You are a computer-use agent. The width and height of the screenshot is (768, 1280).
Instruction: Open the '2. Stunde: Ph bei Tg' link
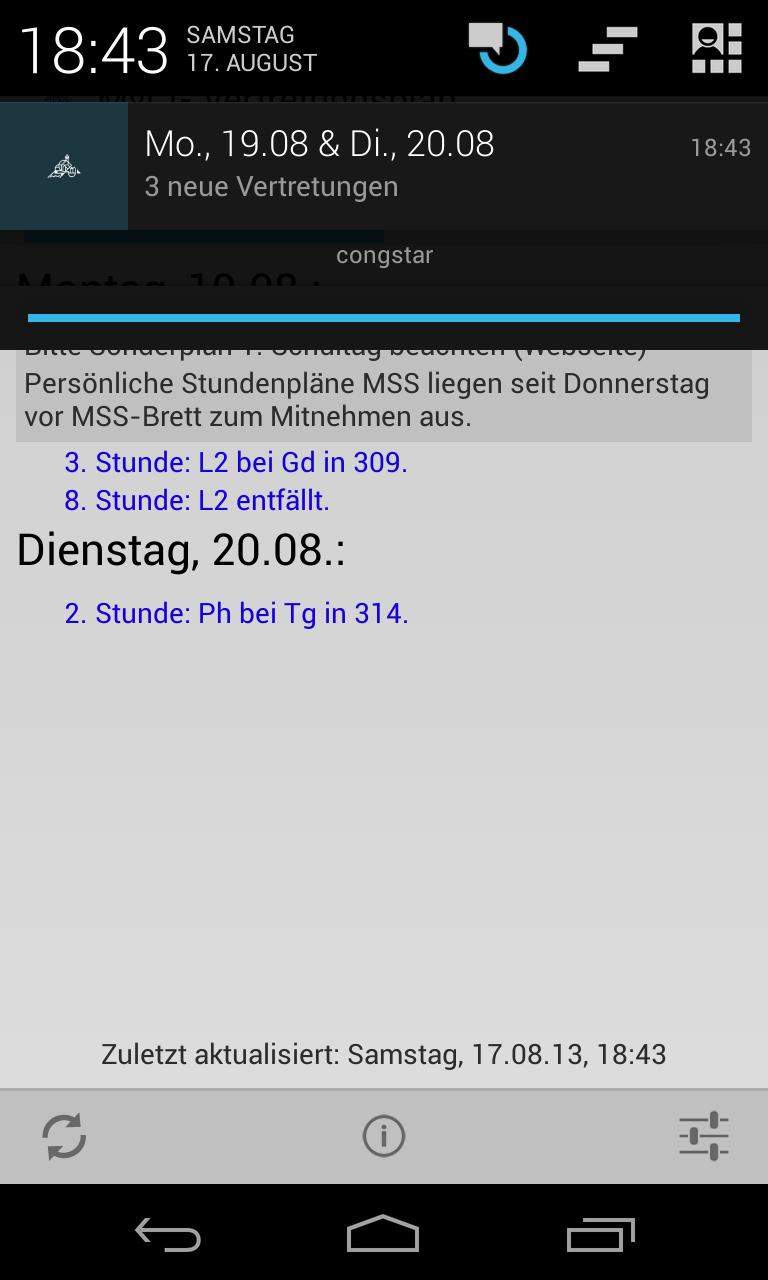[x=236, y=613]
